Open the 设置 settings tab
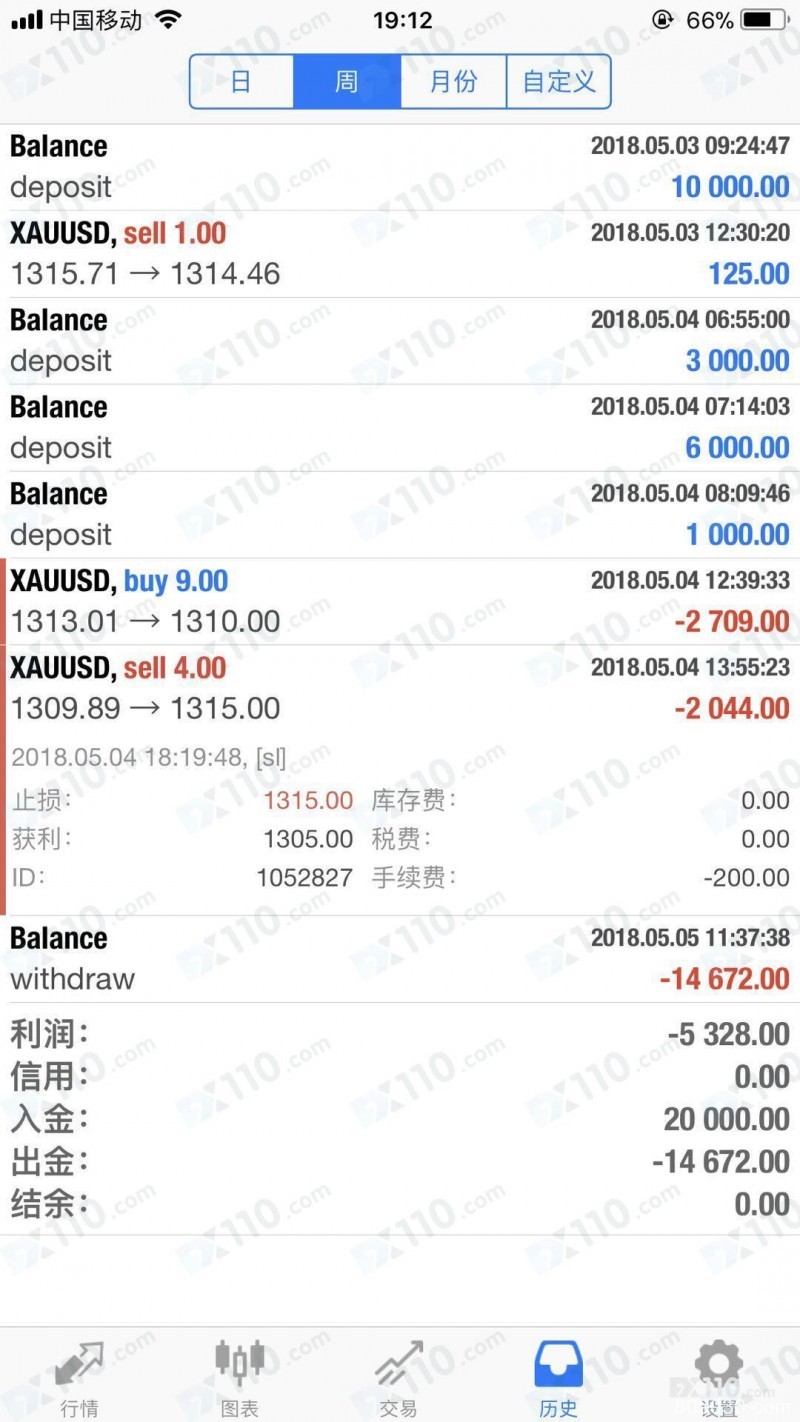The width and height of the screenshot is (800, 1422). click(718, 1378)
